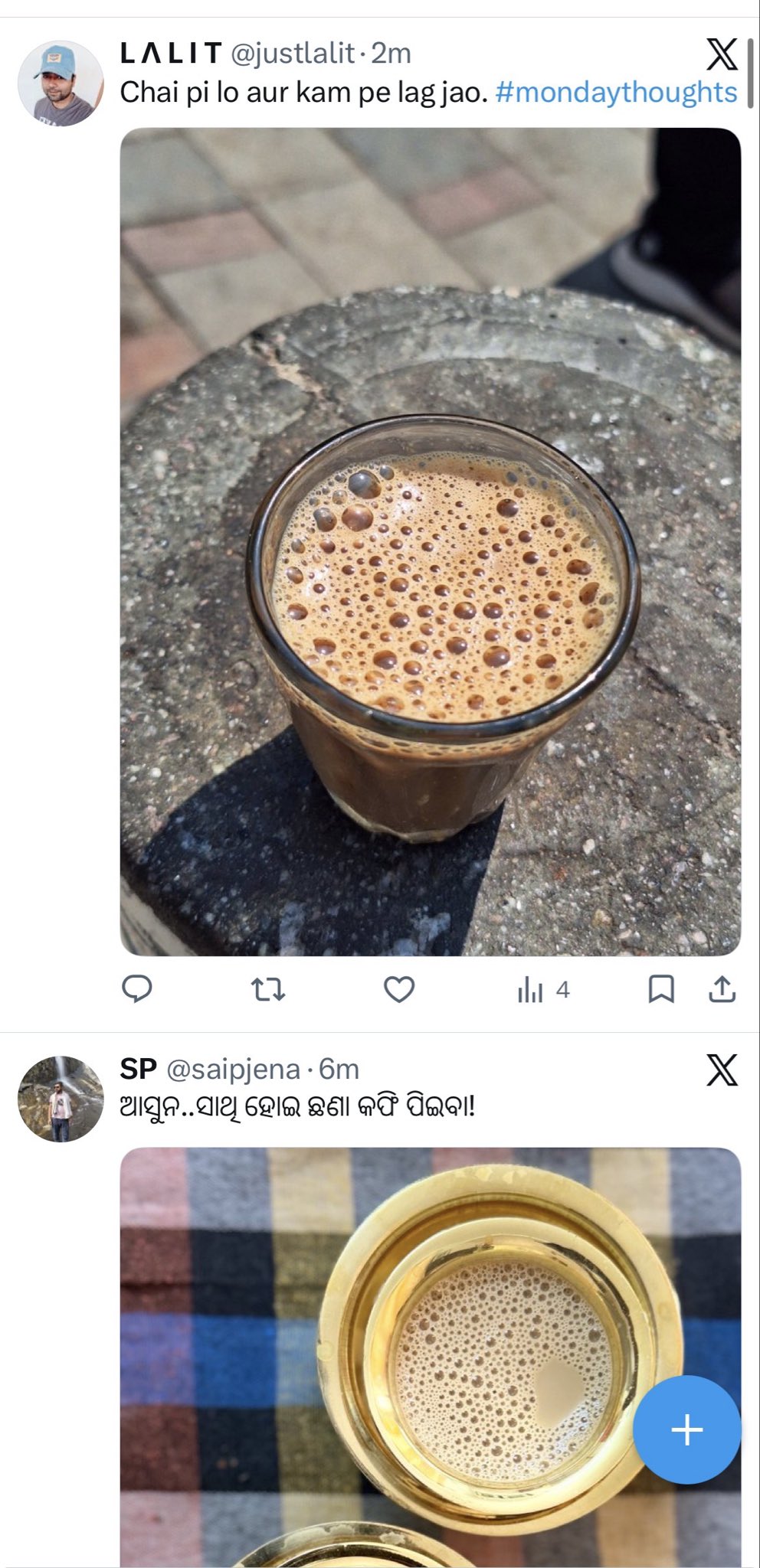Open the @justlalit profile handle
The image size is (760, 1568).
[292, 53]
